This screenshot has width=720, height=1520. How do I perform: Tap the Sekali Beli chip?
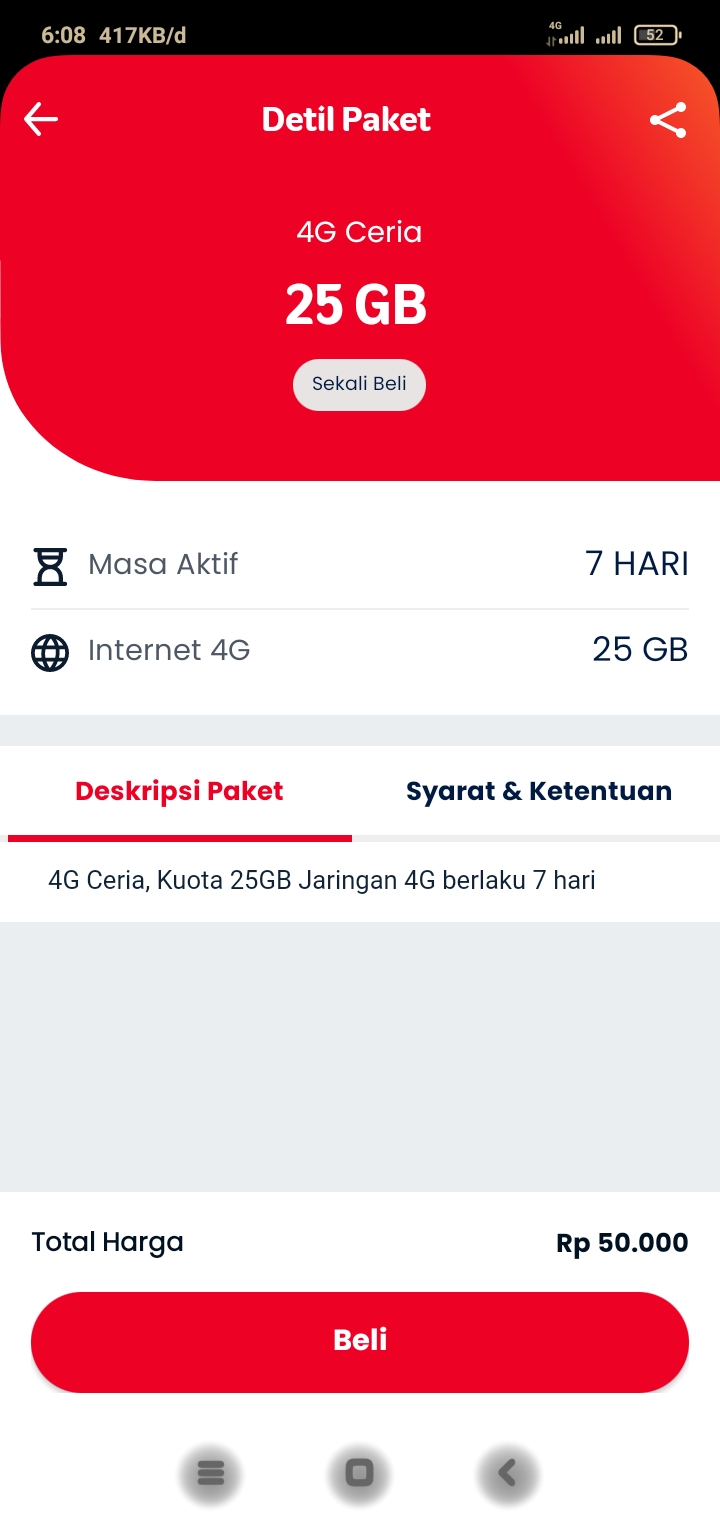(x=359, y=384)
